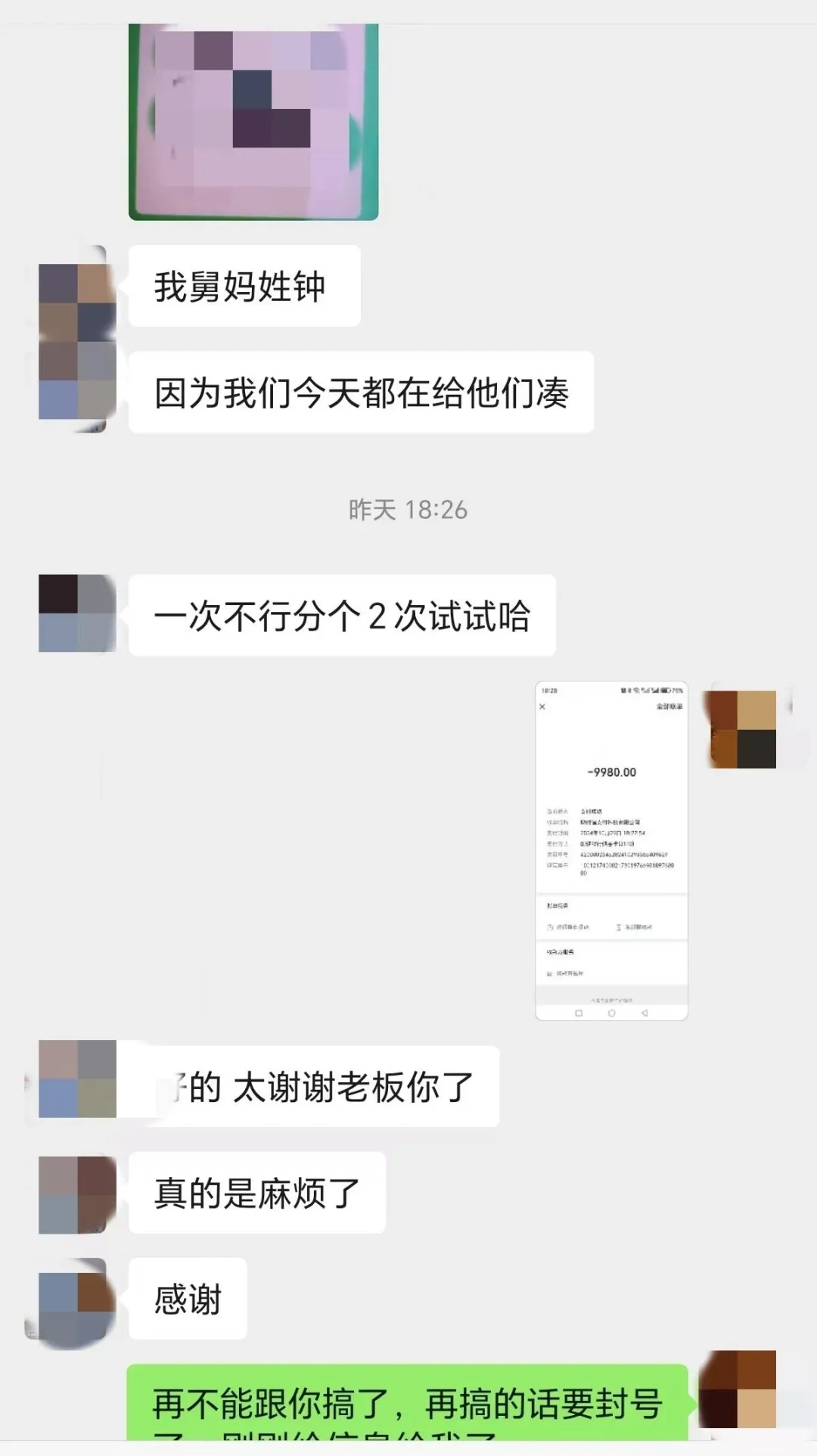817x1456 pixels.
Task: Tap avatar beside "我舅妈姓钟" message
Action: click(77, 303)
